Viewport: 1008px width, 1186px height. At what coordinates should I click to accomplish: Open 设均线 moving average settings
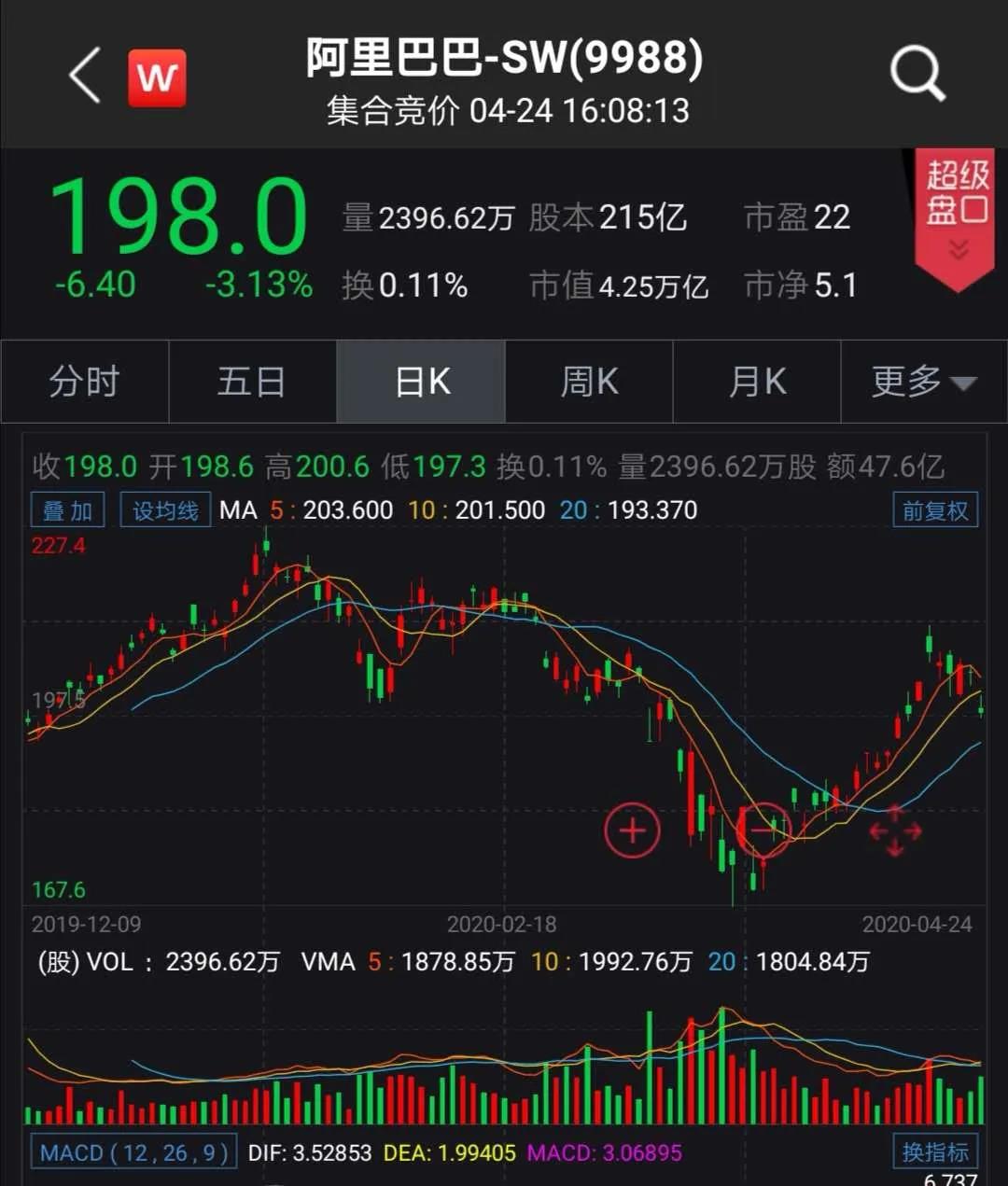coord(165,510)
